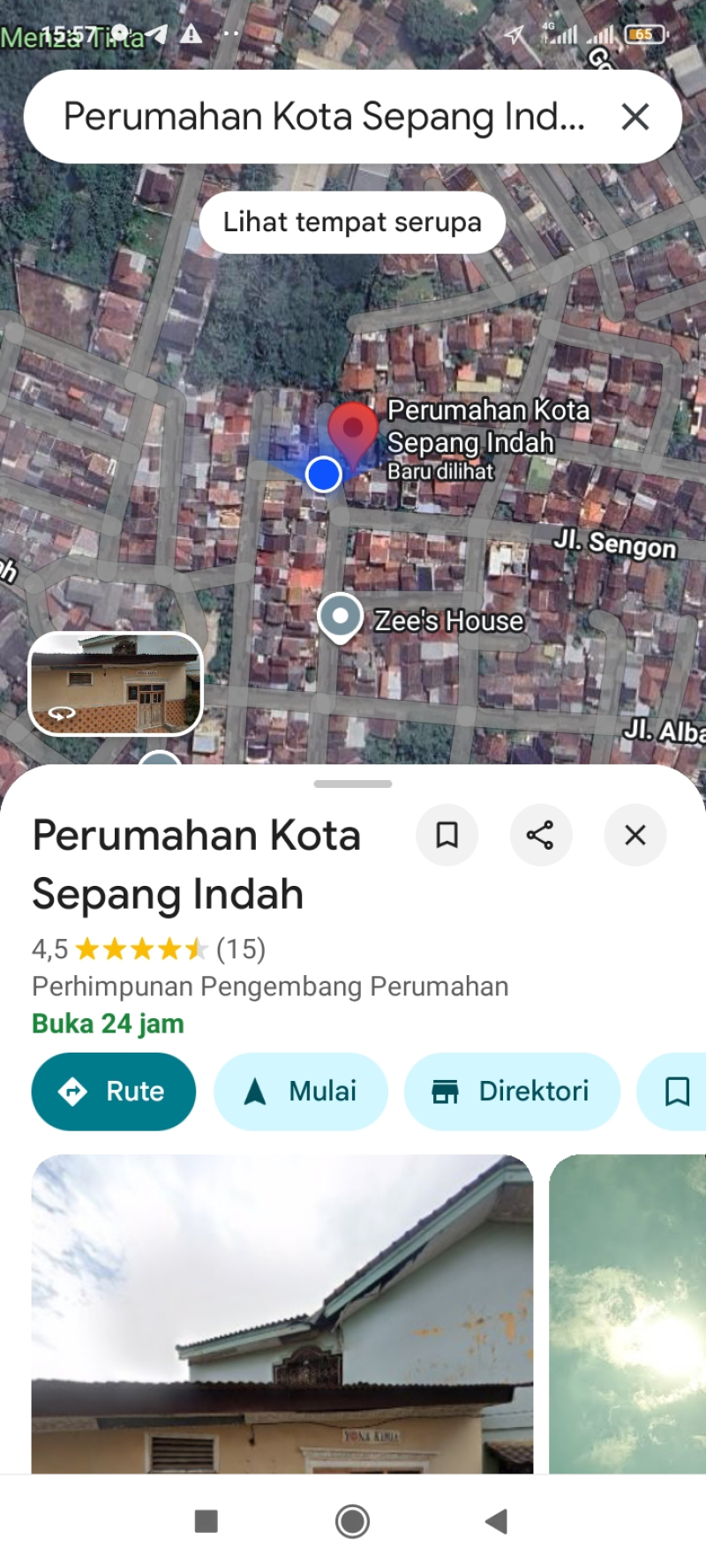Image resolution: width=706 pixels, height=1568 pixels.
Task: Open Lihat tempat serupa
Action: (x=351, y=222)
